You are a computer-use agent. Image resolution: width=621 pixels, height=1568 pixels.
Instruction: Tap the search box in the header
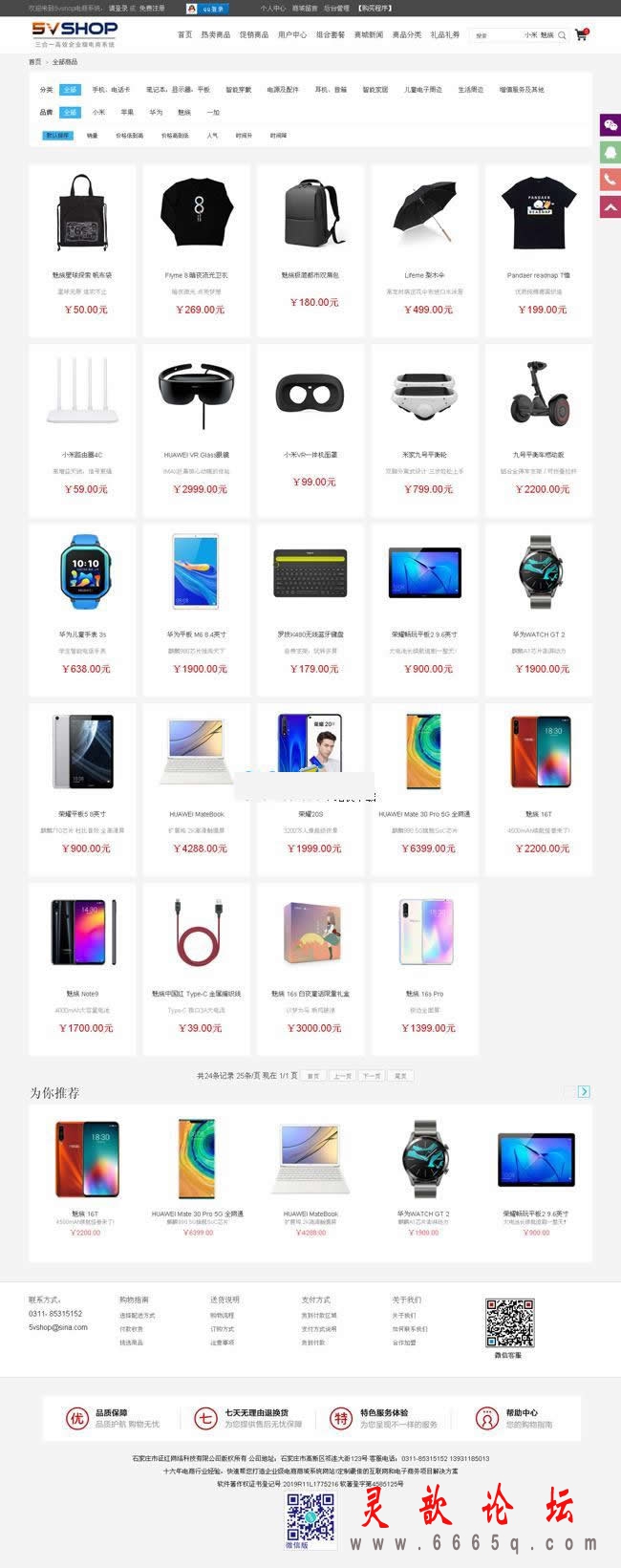pos(495,35)
